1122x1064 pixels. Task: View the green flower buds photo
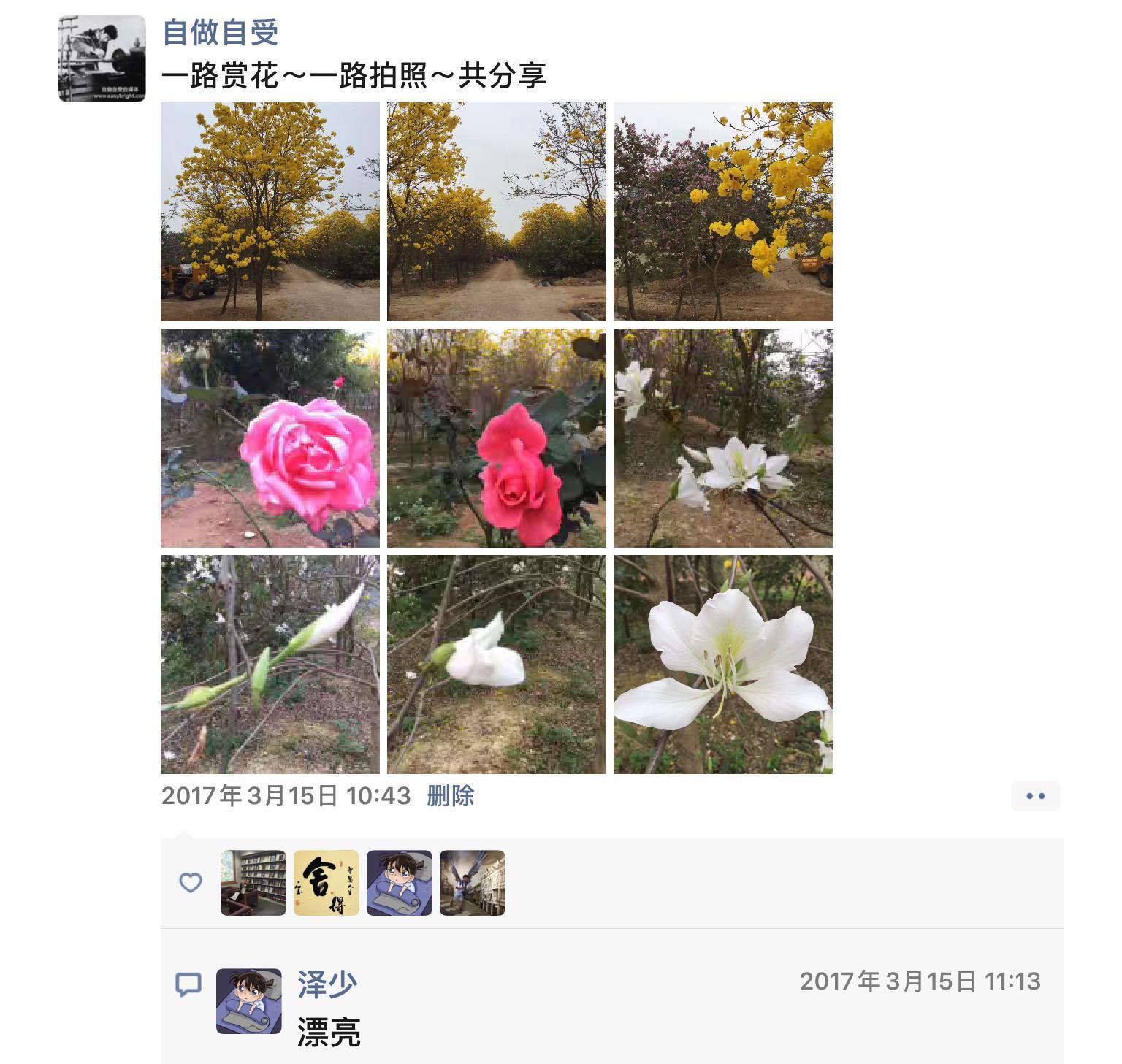[270, 665]
